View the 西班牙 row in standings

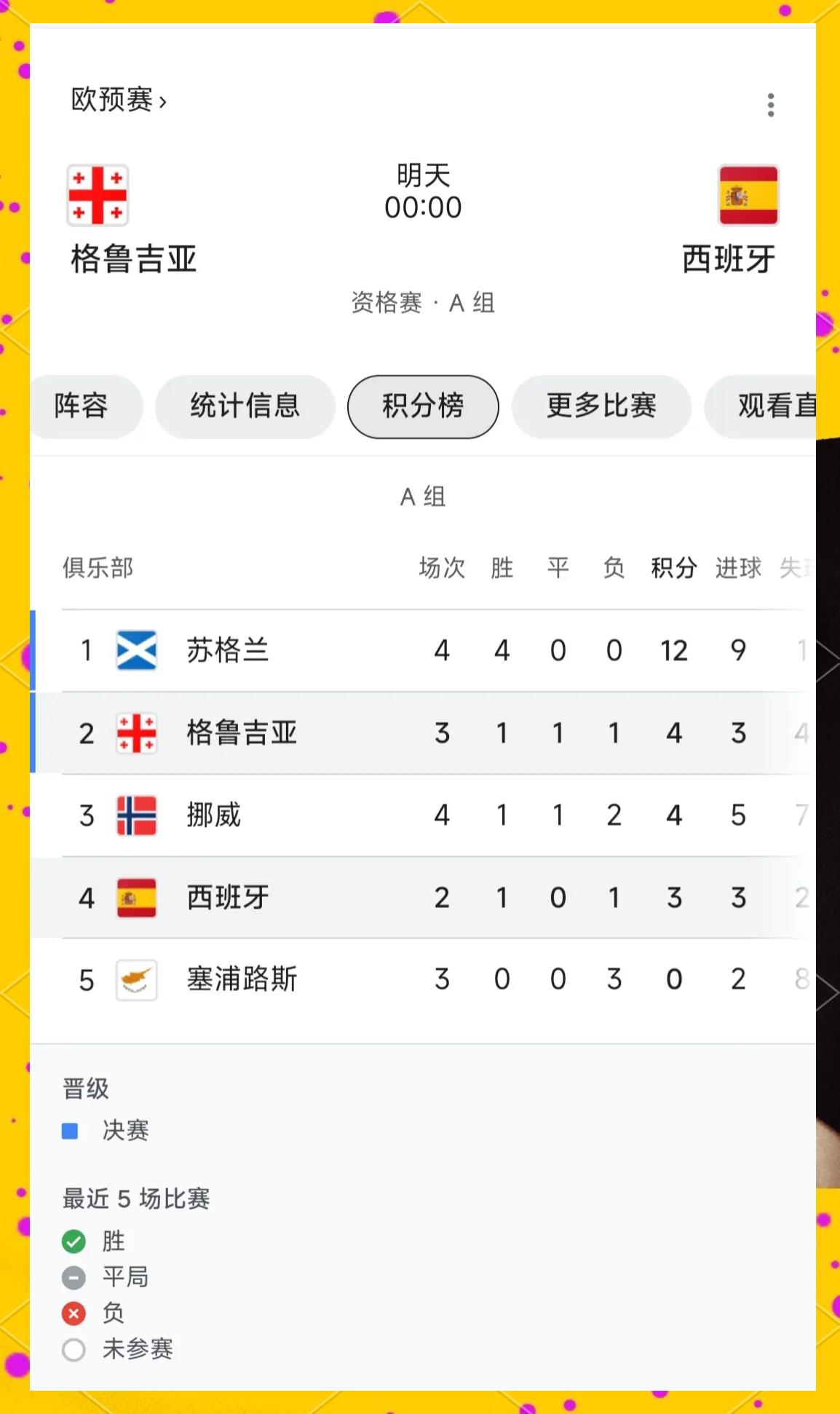228,897
